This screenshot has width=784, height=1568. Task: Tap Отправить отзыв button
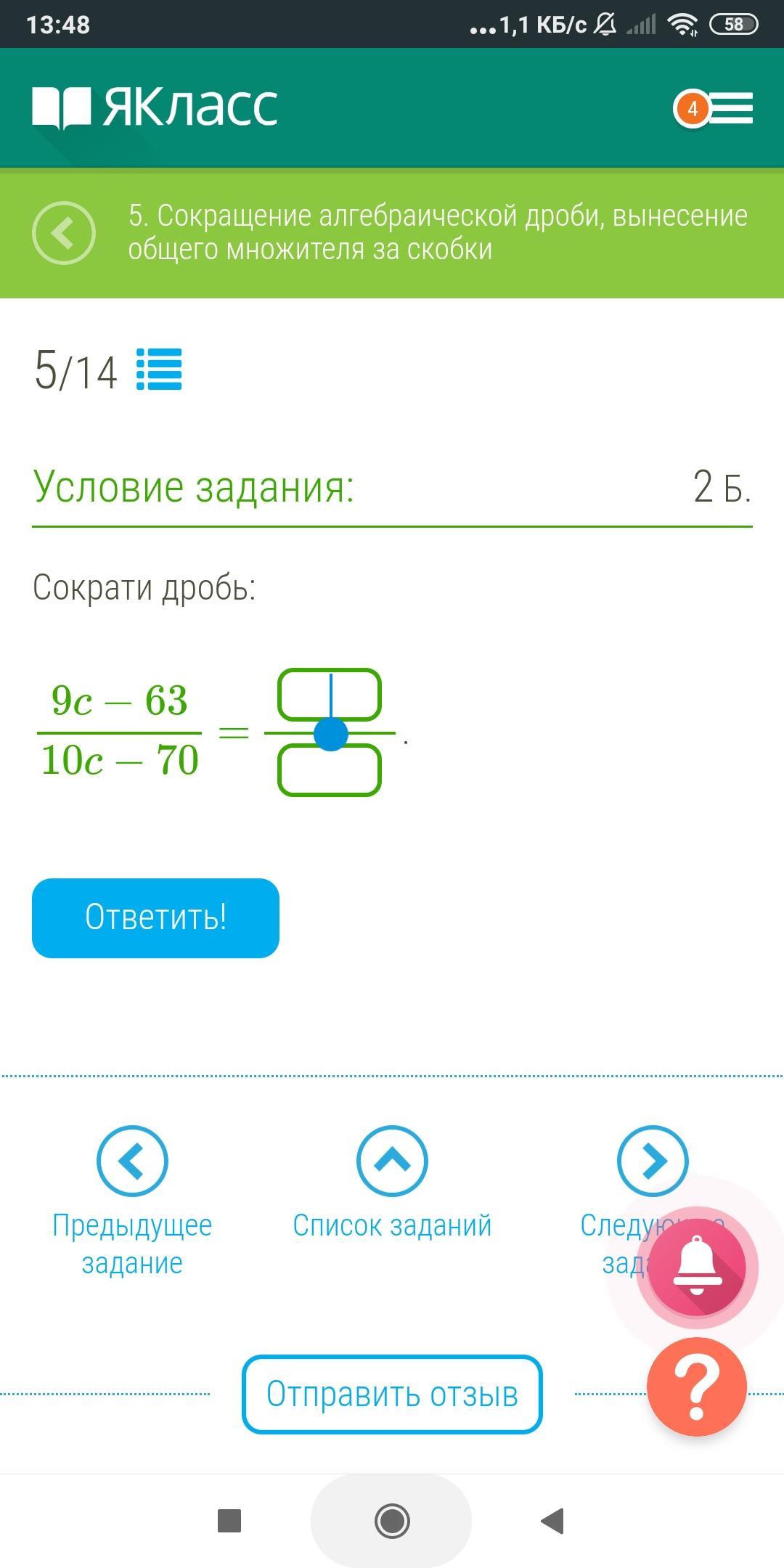point(392,1395)
